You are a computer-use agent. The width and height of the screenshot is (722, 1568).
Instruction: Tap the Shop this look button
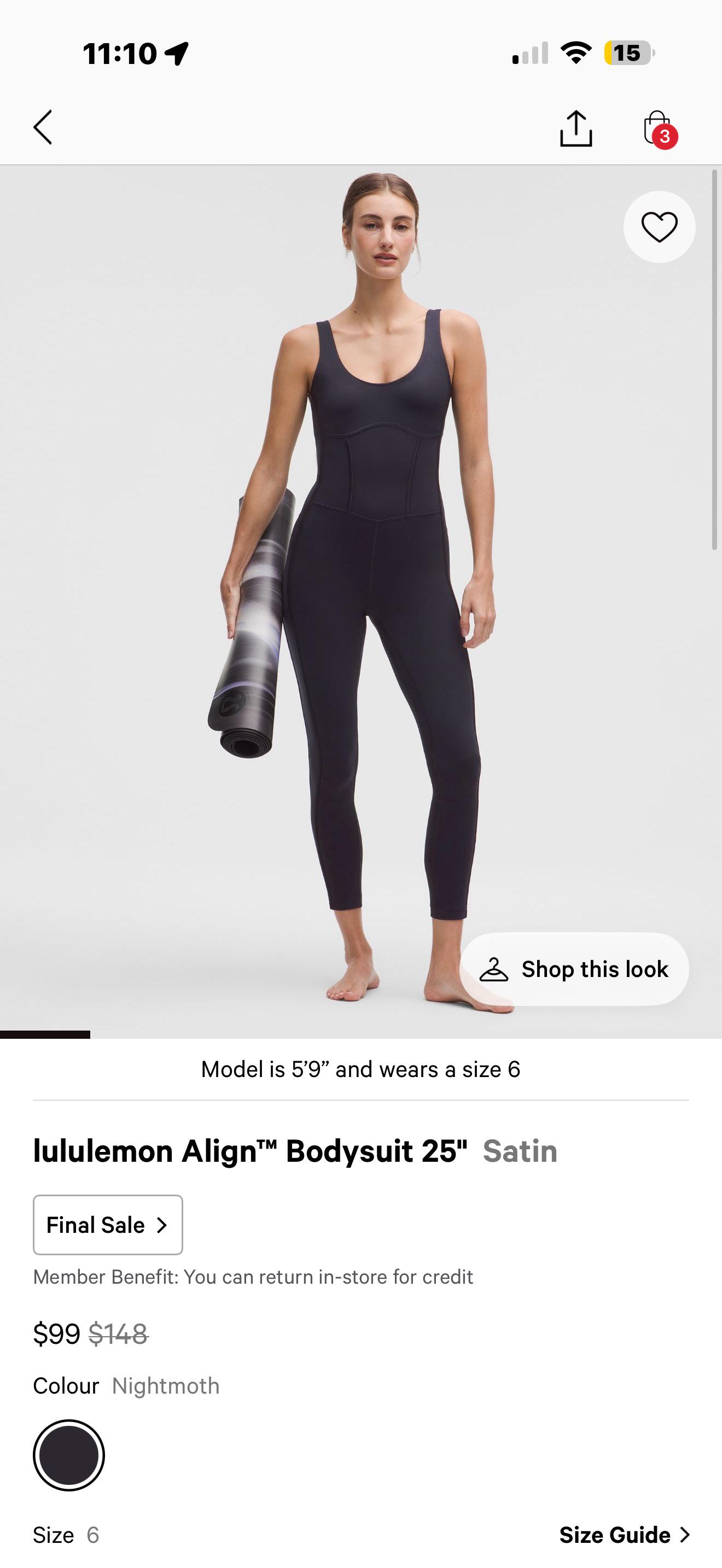point(574,969)
